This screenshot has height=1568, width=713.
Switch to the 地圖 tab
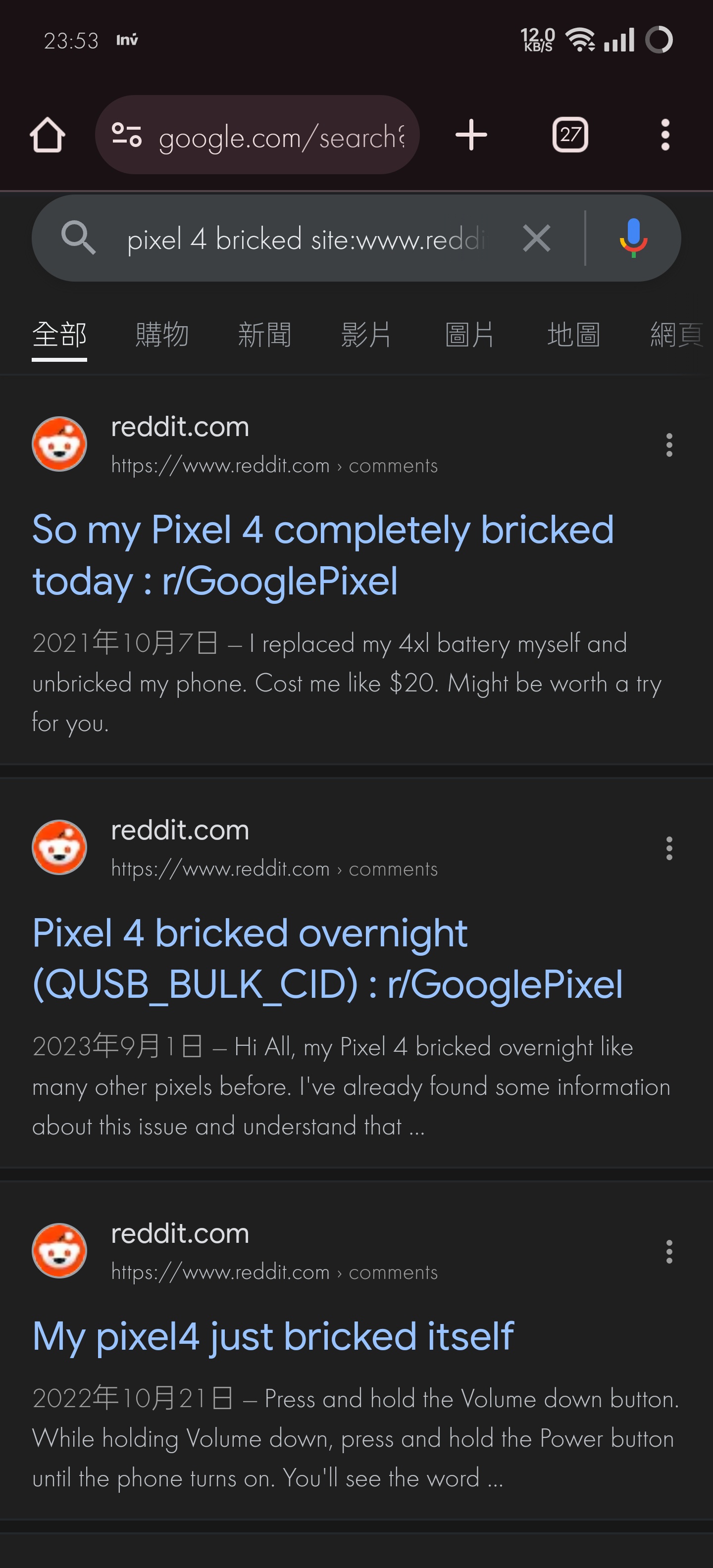point(573,335)
